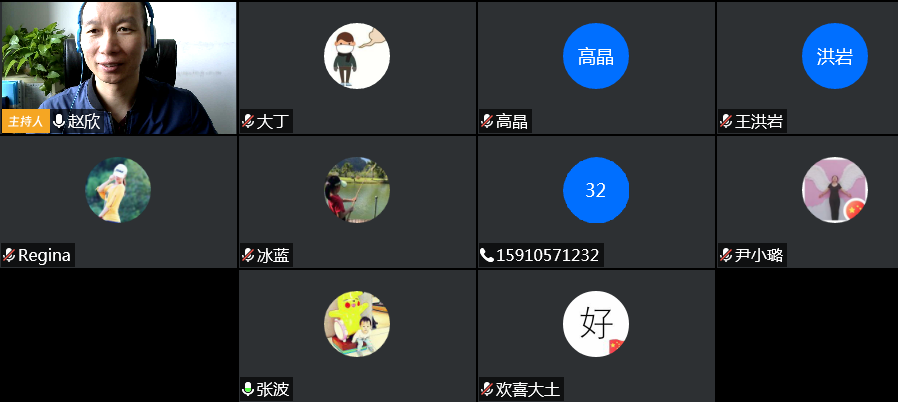
Task: Open 大丁's participant tile
Action: pos(357,67)
